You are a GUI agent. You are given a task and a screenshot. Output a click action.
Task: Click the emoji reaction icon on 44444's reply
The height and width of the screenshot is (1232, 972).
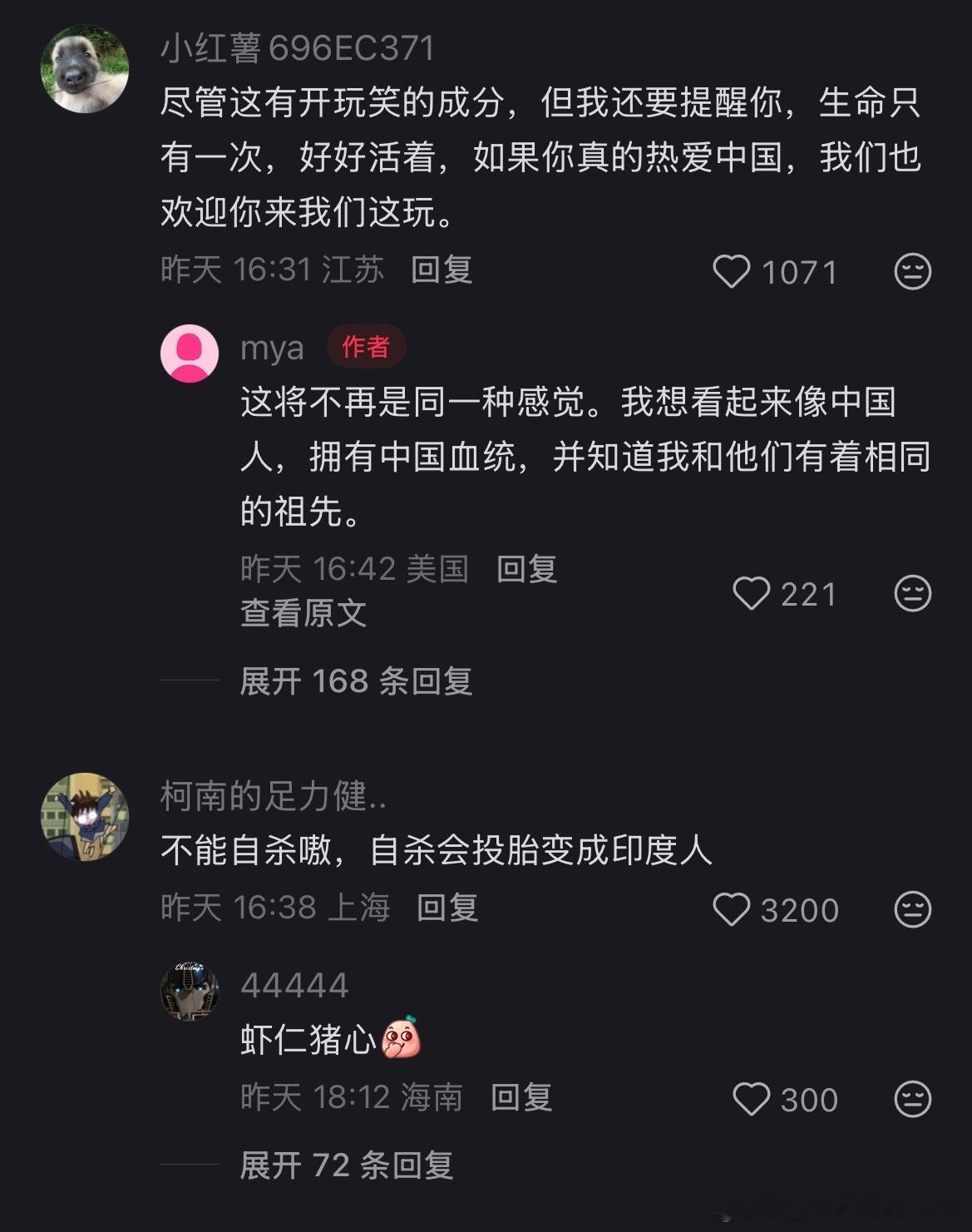912,1098
